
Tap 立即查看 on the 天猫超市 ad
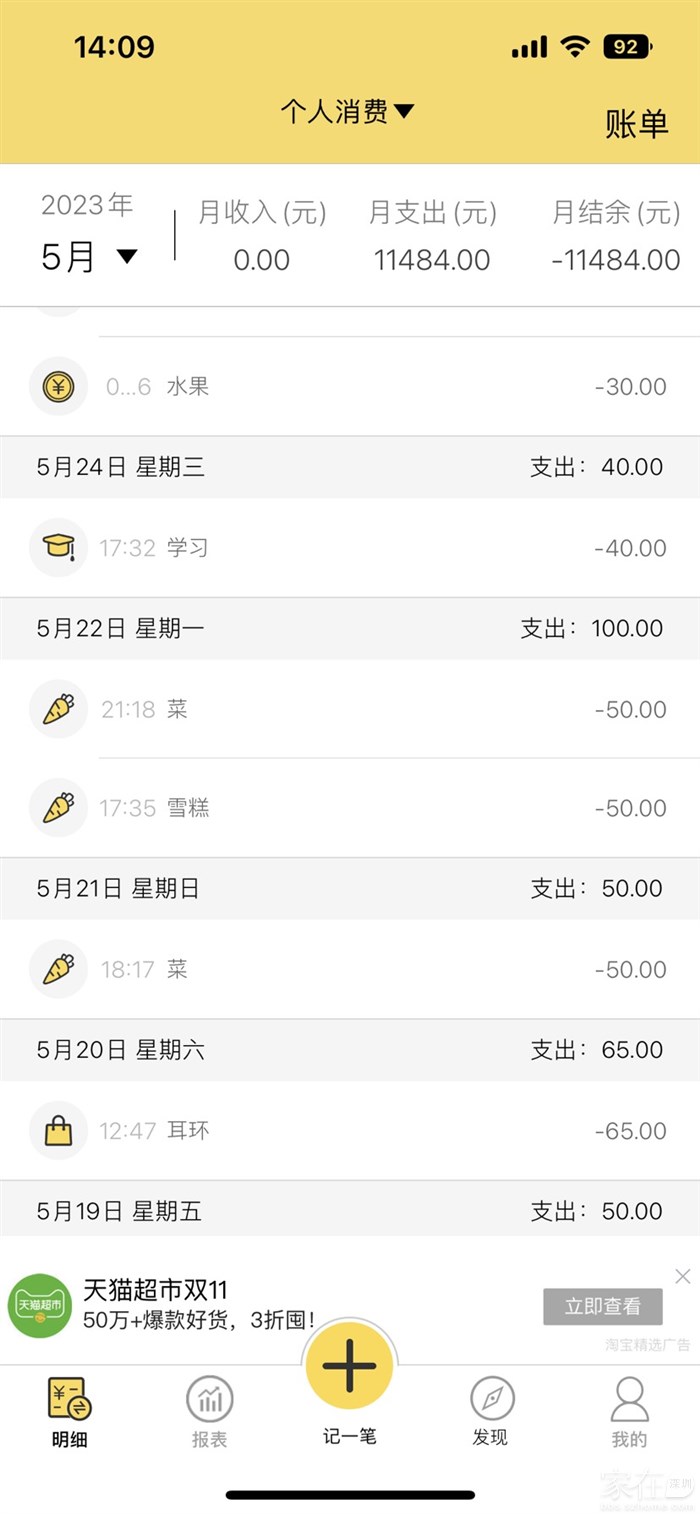tap(602, 1306)
